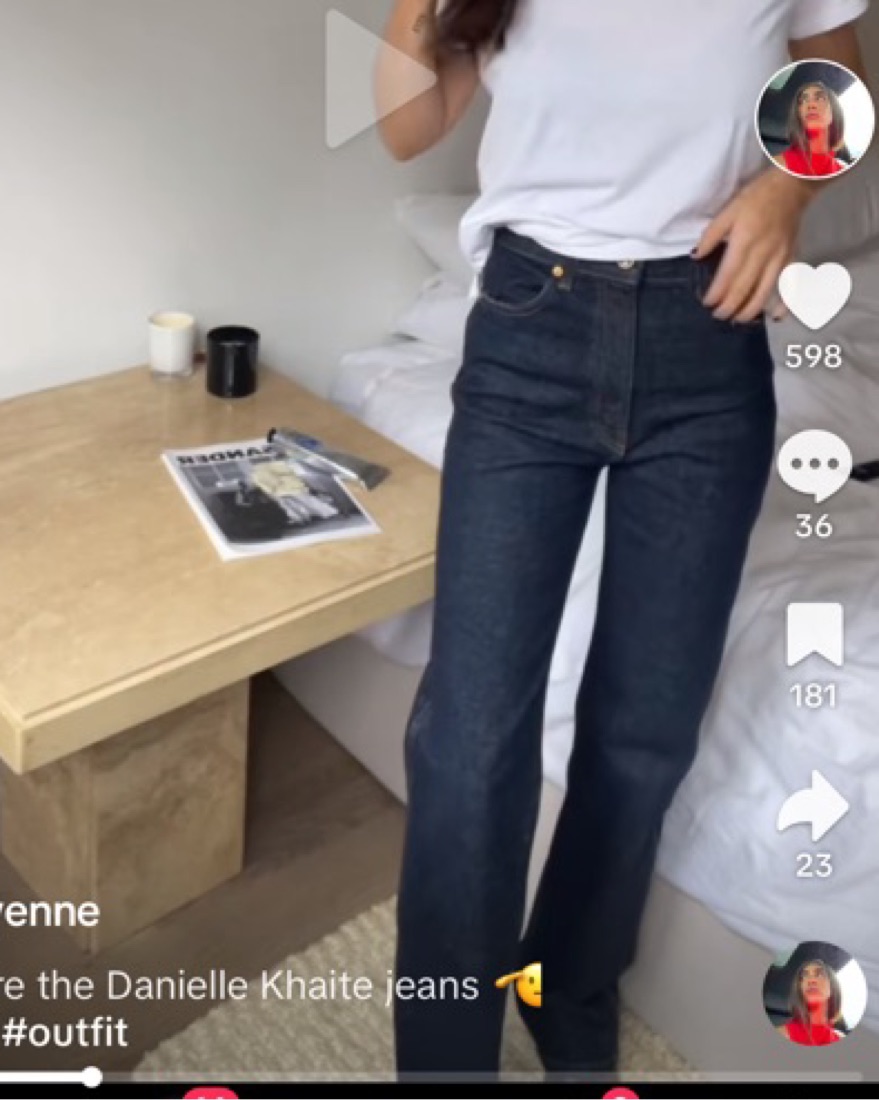
Task: Open the sound disc at bottom right
Action: [813, 992]
